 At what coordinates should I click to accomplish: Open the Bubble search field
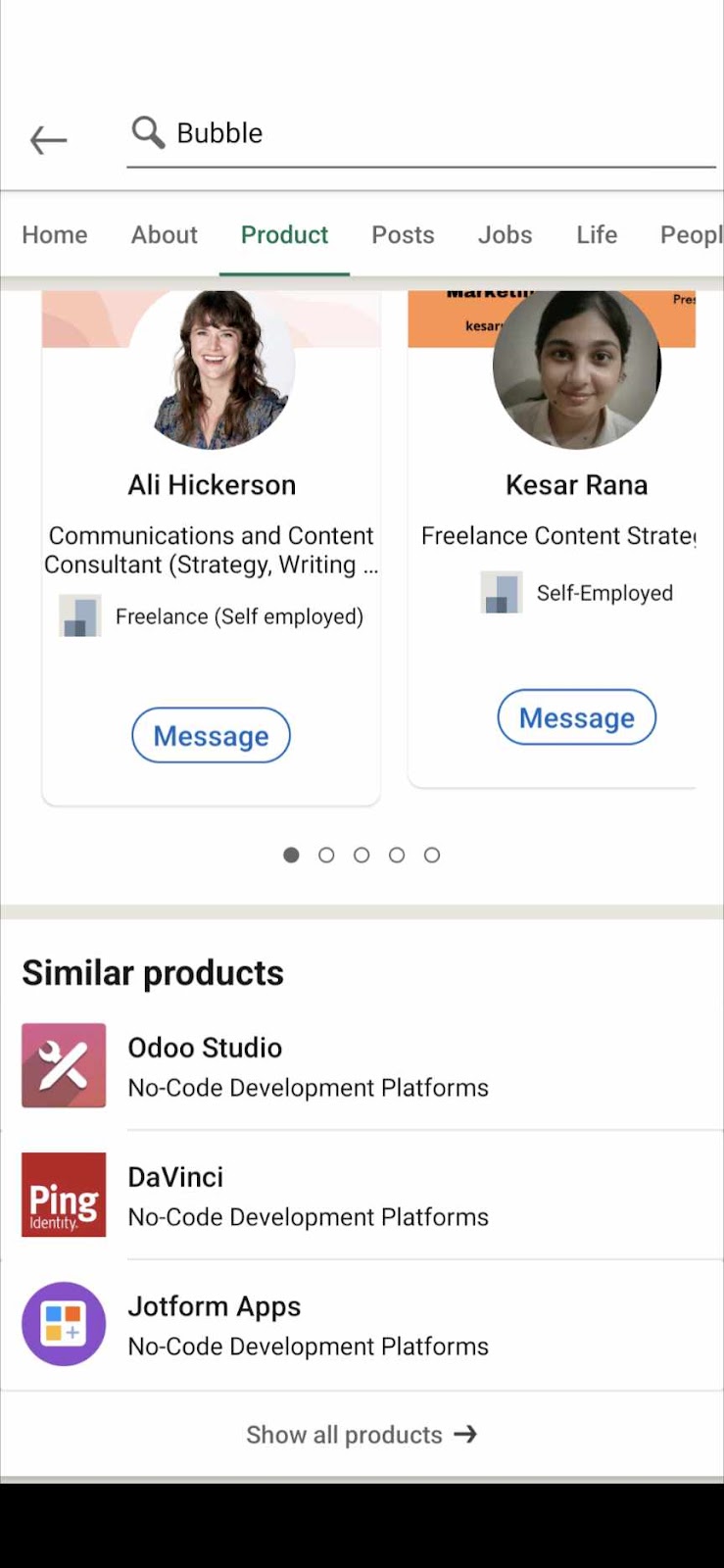click(x=421, y=133)
